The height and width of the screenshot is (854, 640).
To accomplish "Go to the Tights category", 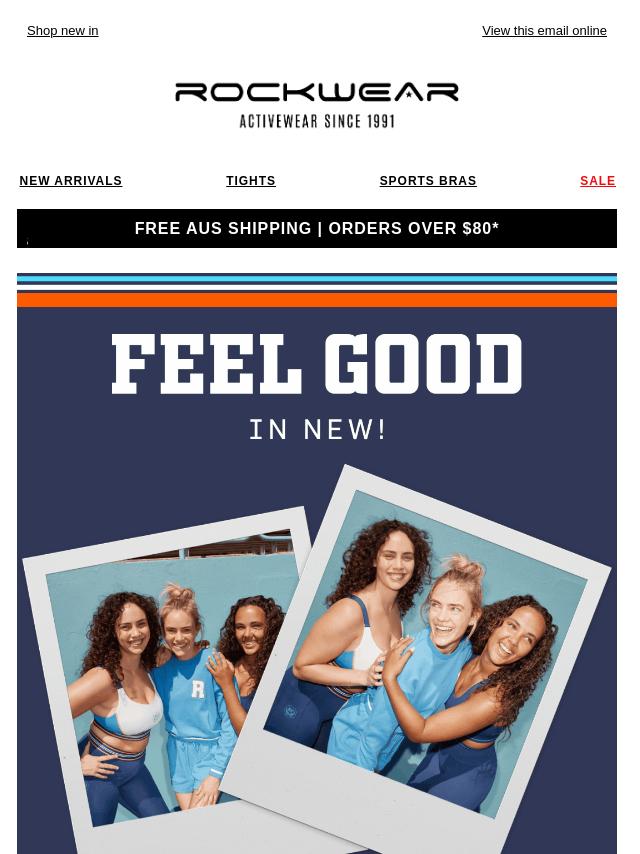I will pyautogui.click(x=250, y=181).
